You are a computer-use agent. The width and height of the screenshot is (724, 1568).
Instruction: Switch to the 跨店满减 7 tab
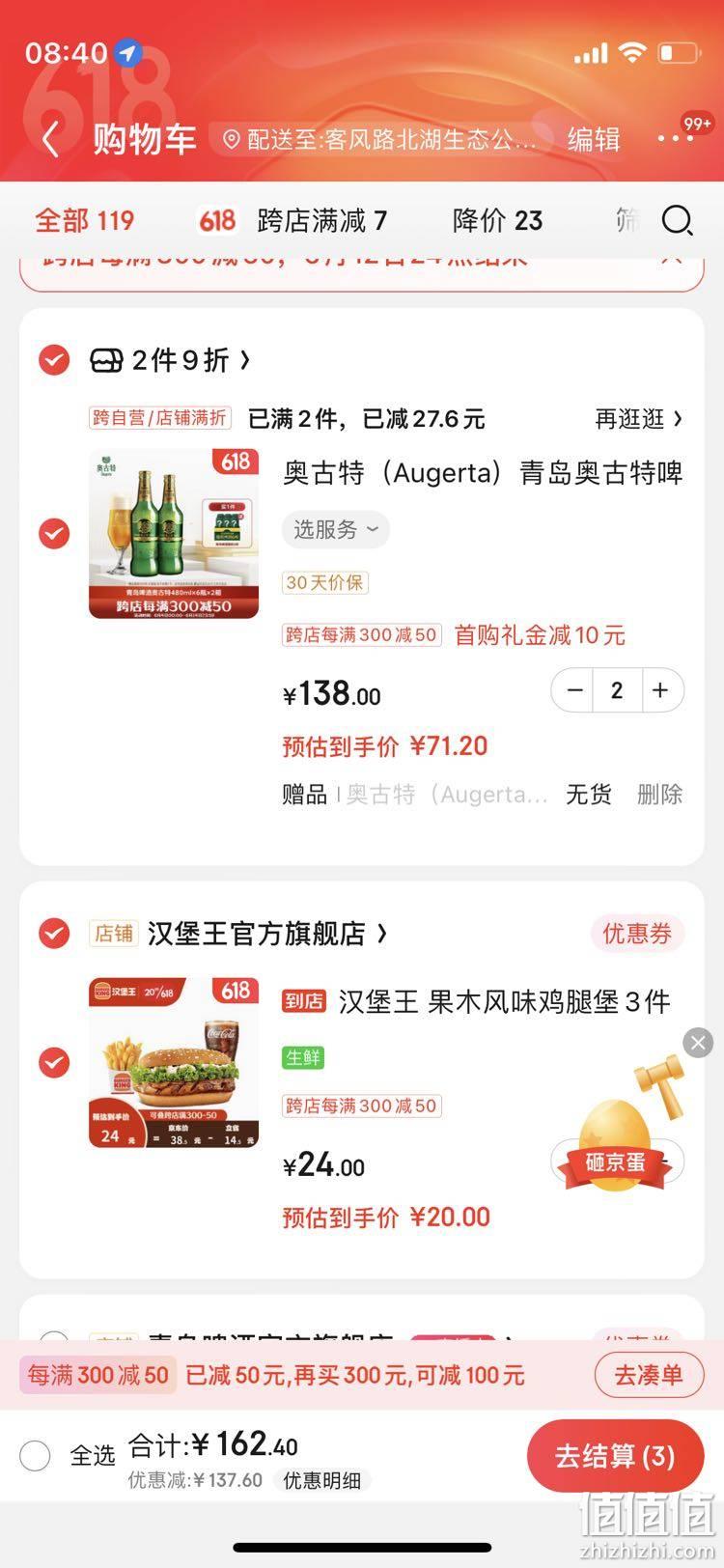point(292,220)
